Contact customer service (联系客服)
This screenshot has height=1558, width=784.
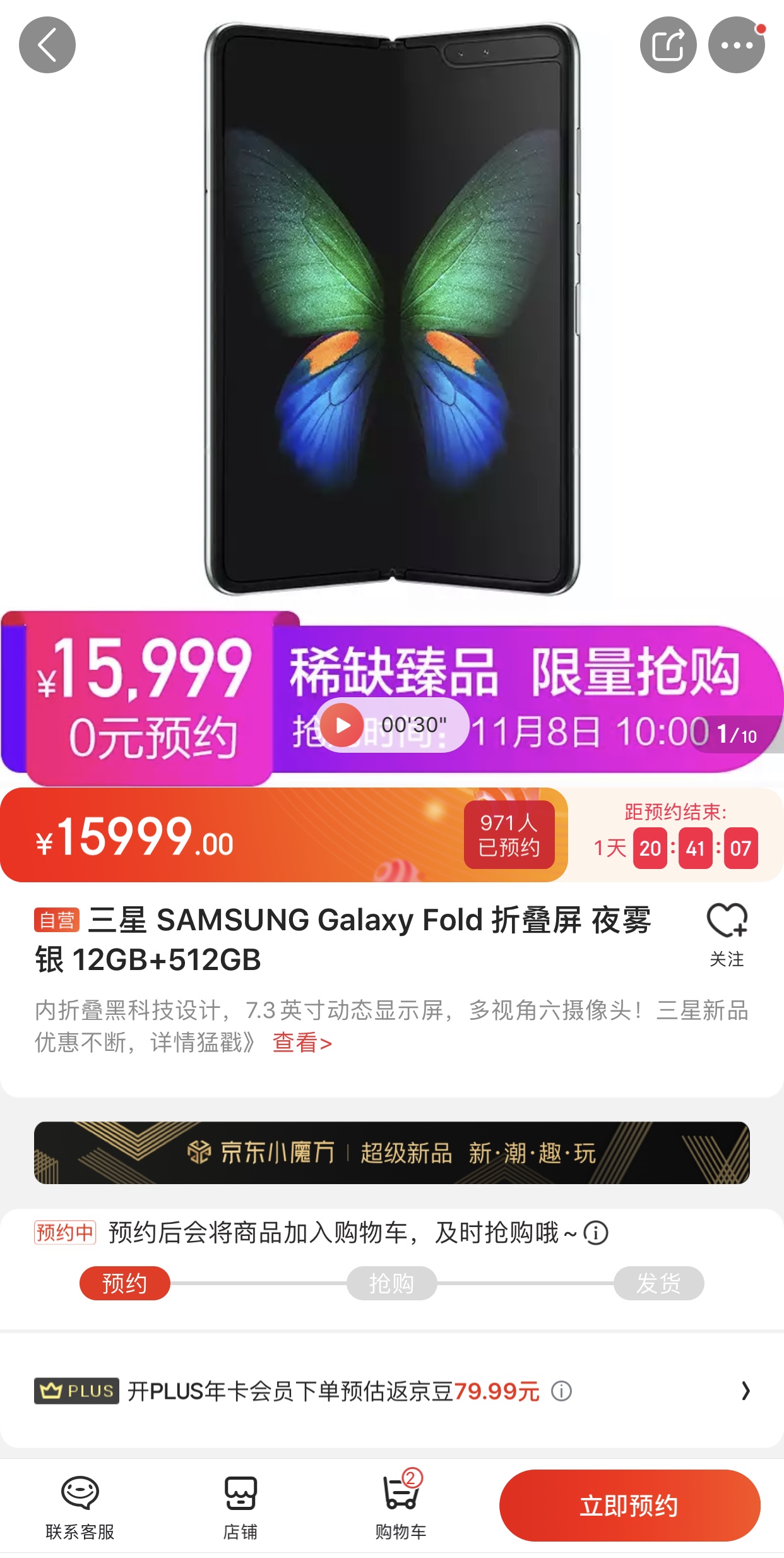pos(80,1506)
